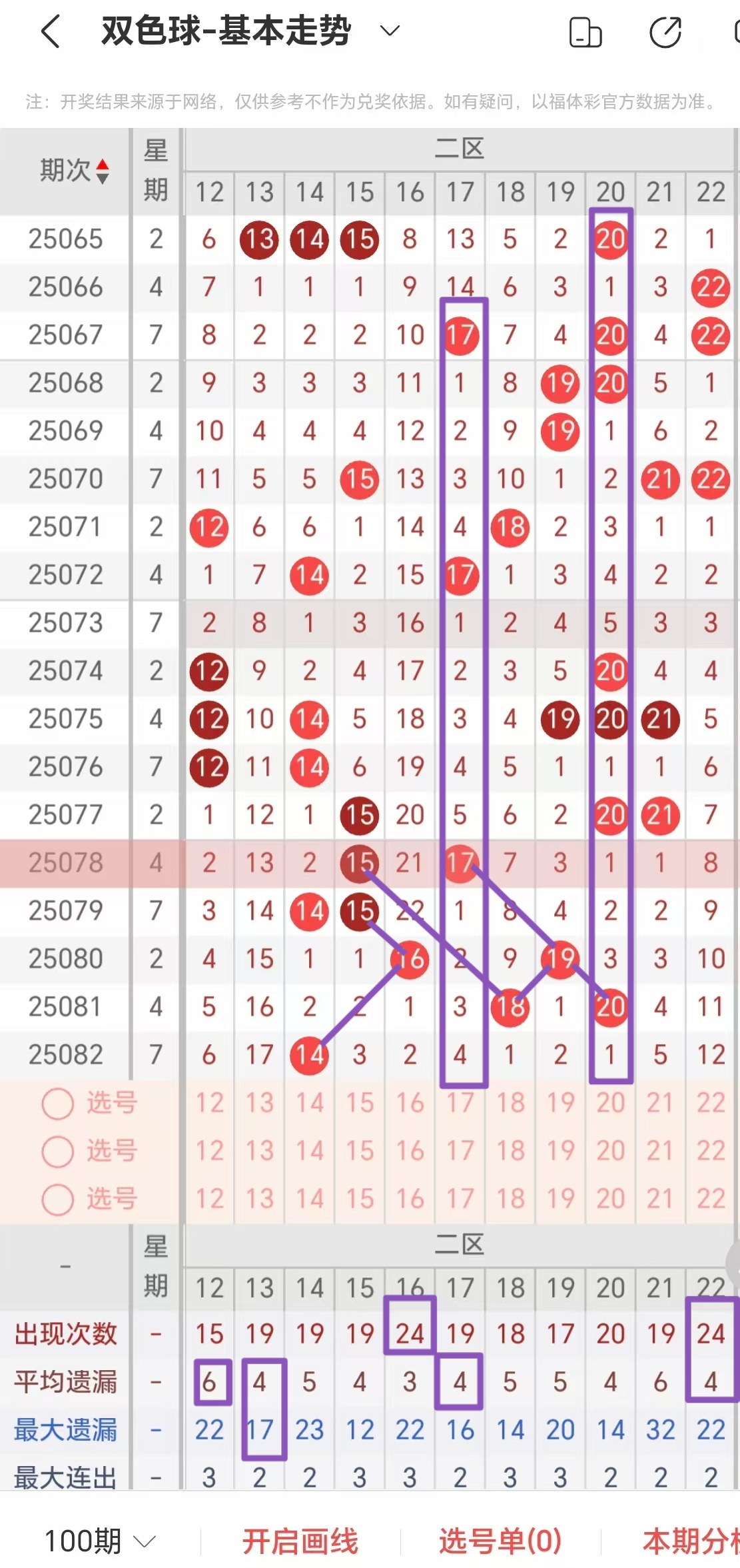Select the third 选号 radio circle
The height and width of the screenshot is (1568, 740).
pyautogui.click(x=57, y=1199)
